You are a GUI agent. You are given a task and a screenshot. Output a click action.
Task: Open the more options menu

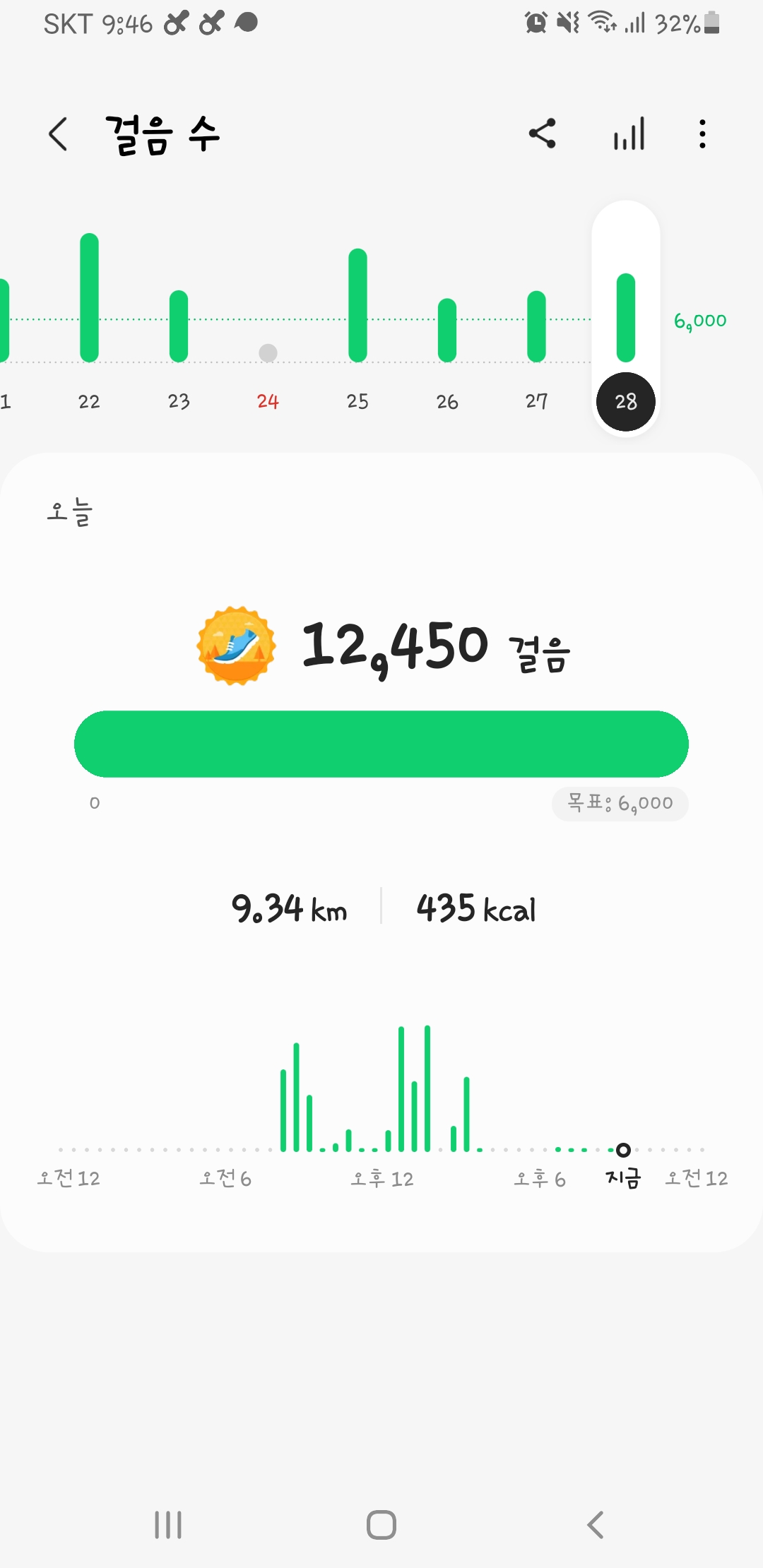point(702,133)
